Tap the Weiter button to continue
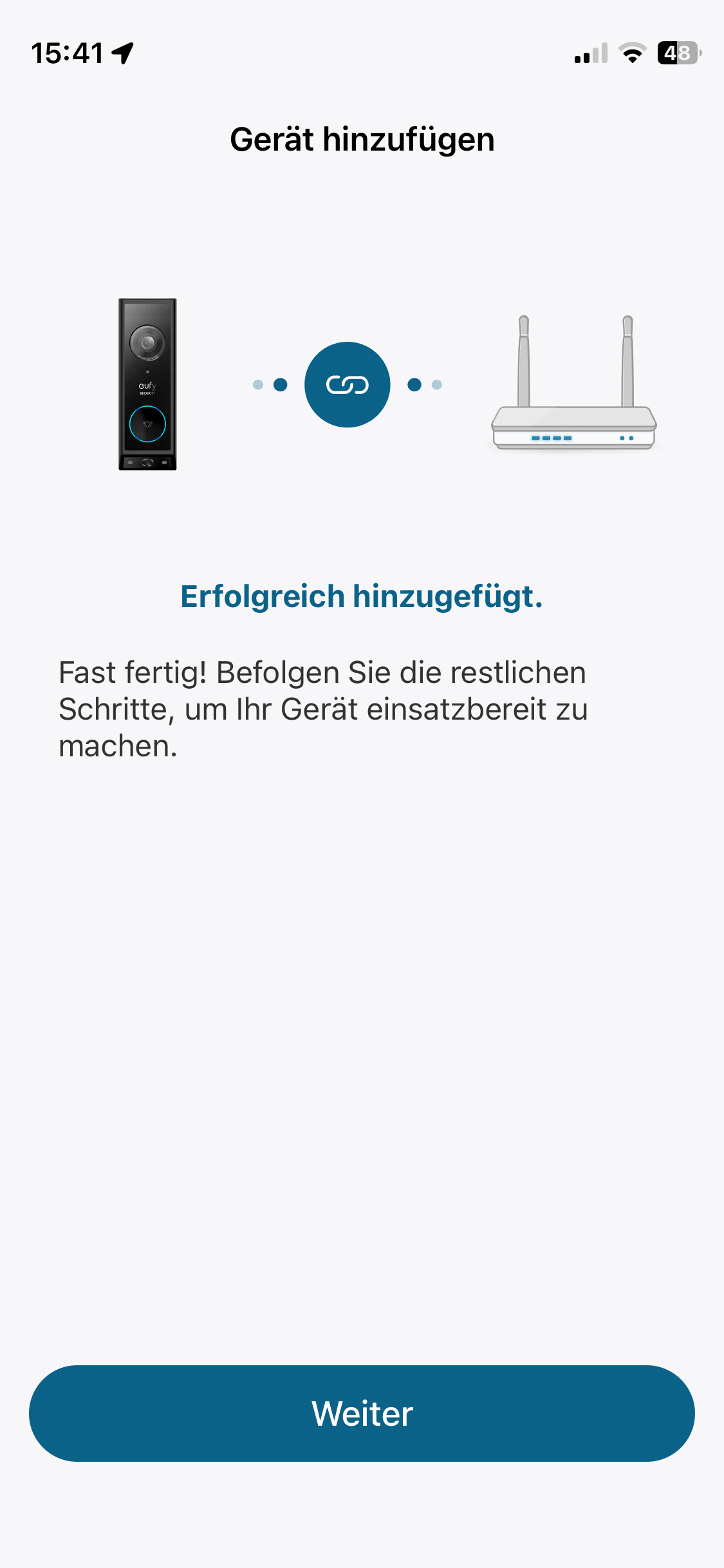The image size is (724, 1568). [362, 1413]
